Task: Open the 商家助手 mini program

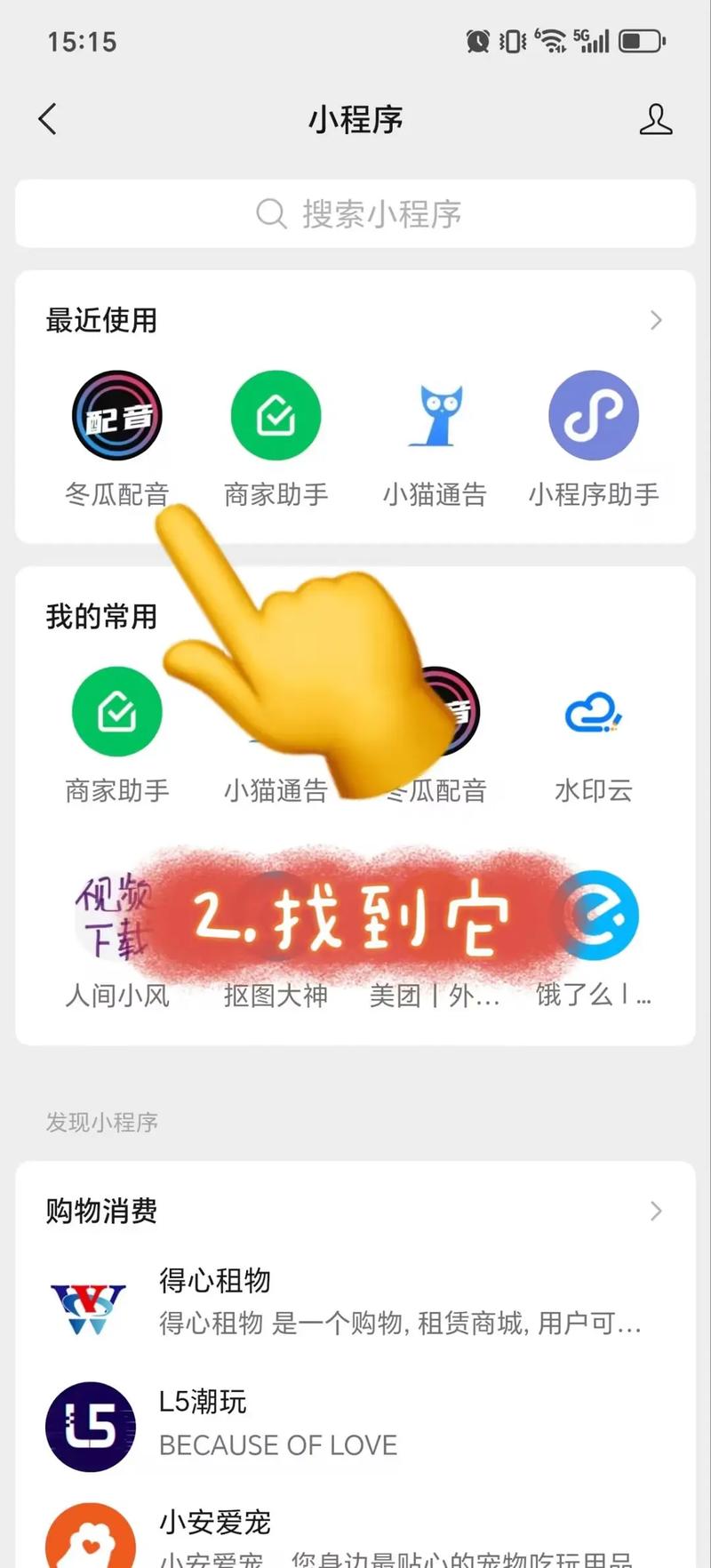Action: (x=276, y=415)
